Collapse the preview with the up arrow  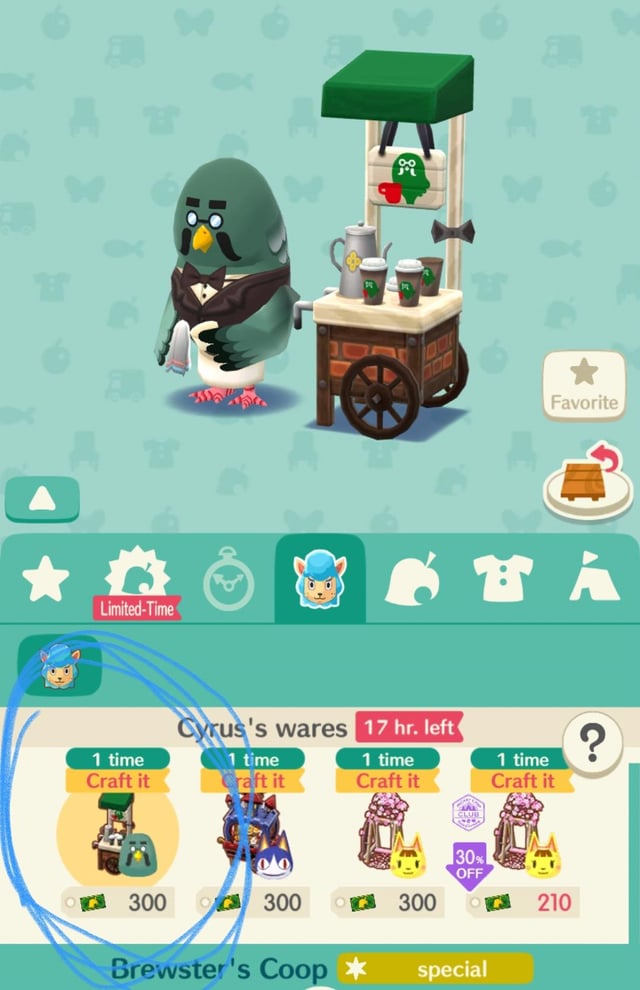point(42,500)
